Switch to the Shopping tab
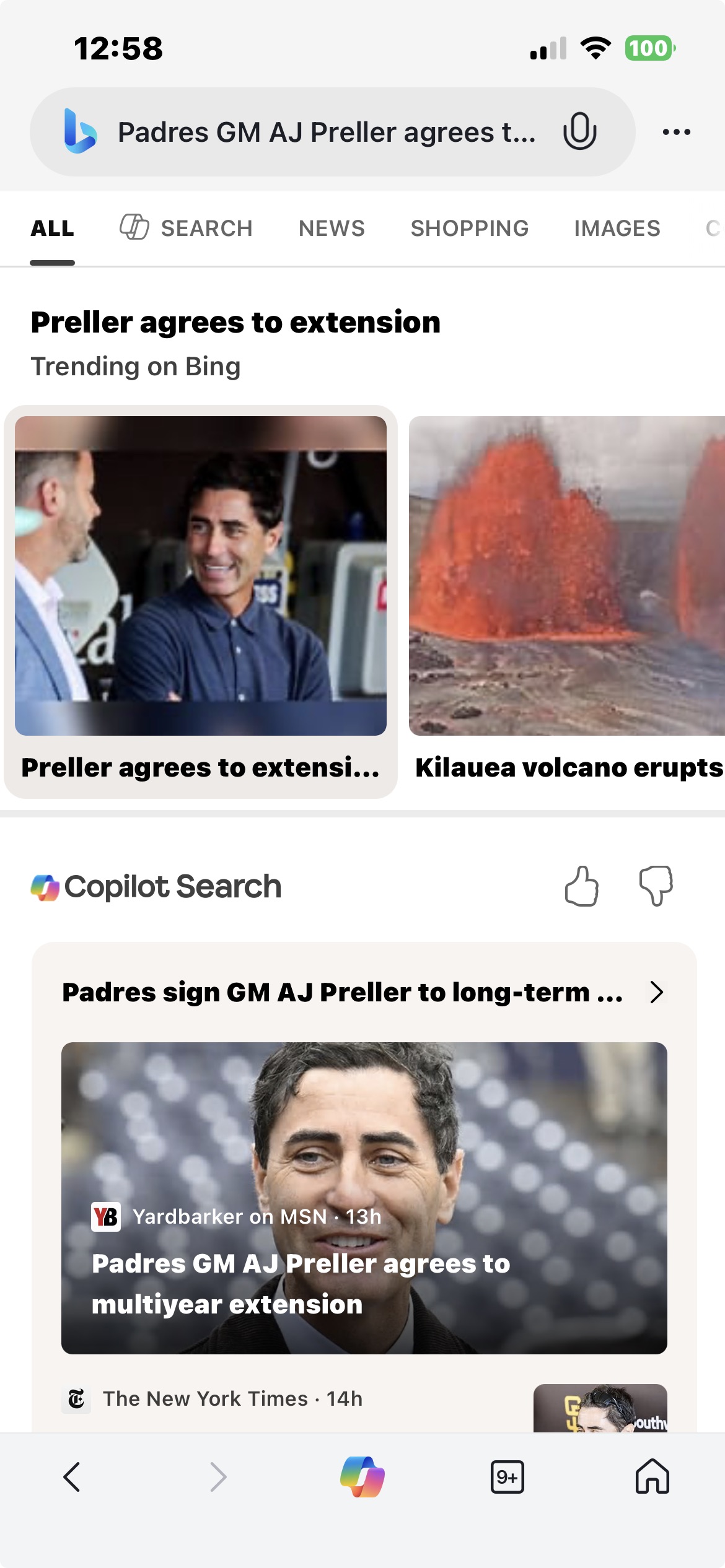Screen dimensions: 725x1568 (x=469, y=228)
